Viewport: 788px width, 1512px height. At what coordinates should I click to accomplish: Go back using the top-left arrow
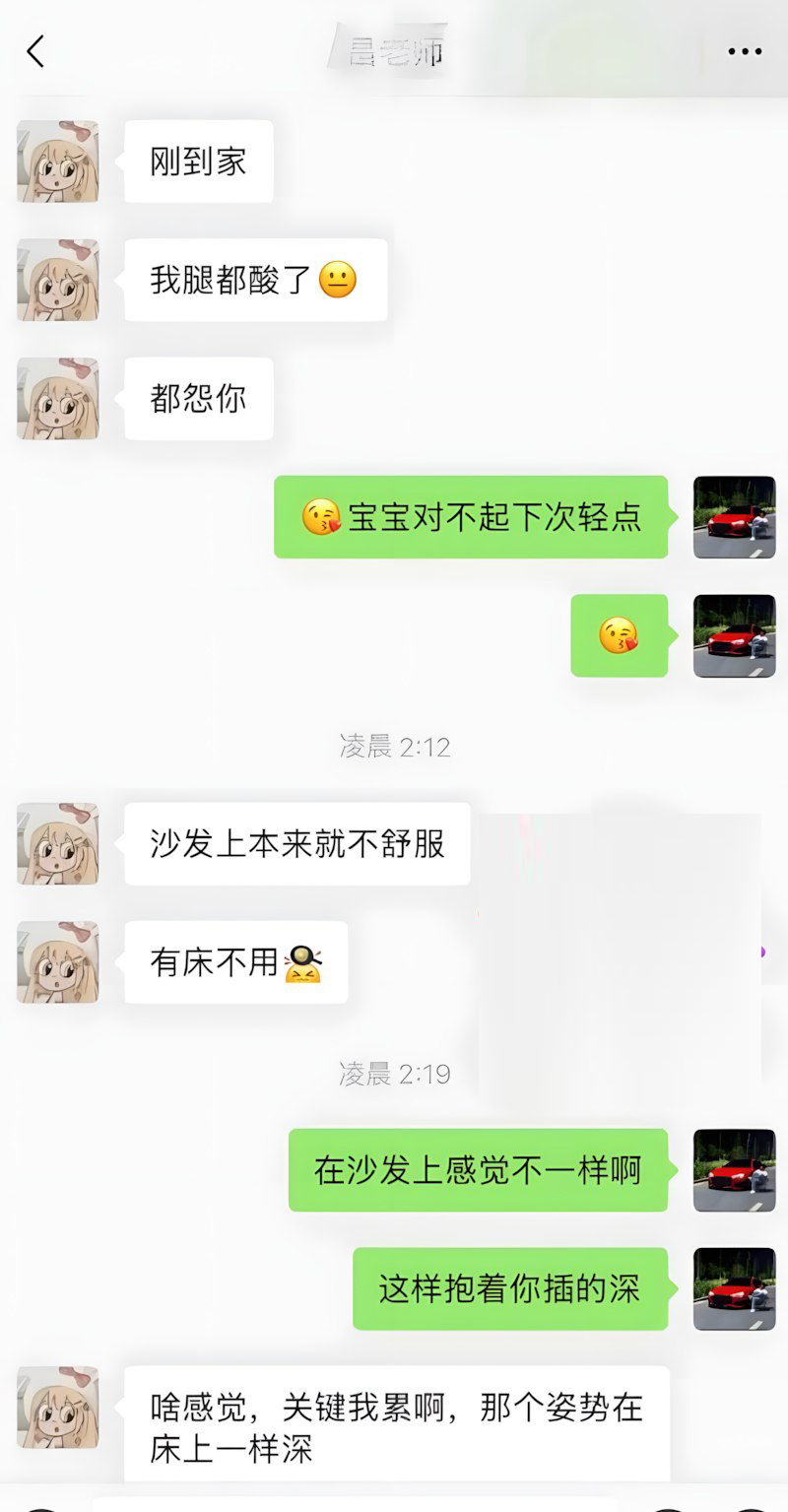click(36, 51)
